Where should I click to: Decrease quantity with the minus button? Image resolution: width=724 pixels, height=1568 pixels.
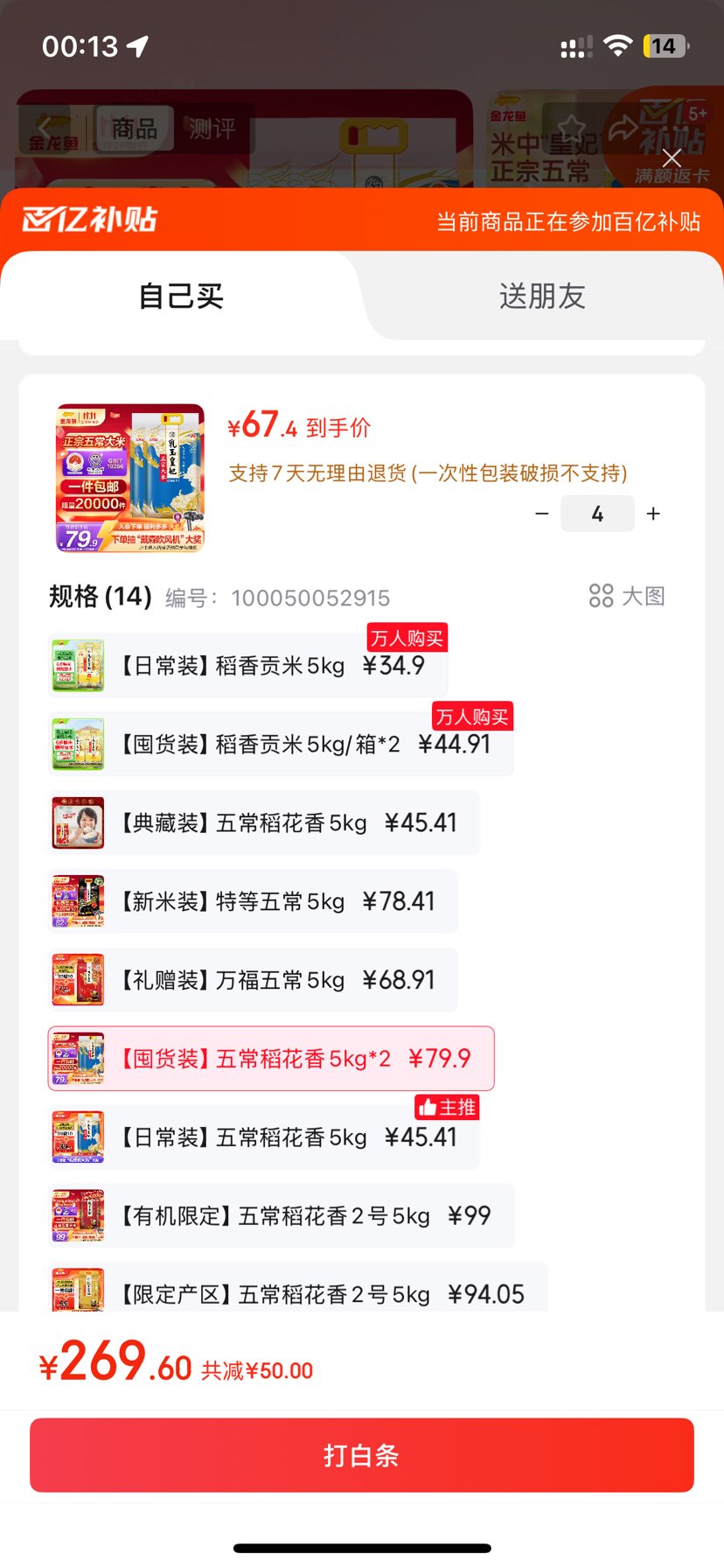(542, 514)
